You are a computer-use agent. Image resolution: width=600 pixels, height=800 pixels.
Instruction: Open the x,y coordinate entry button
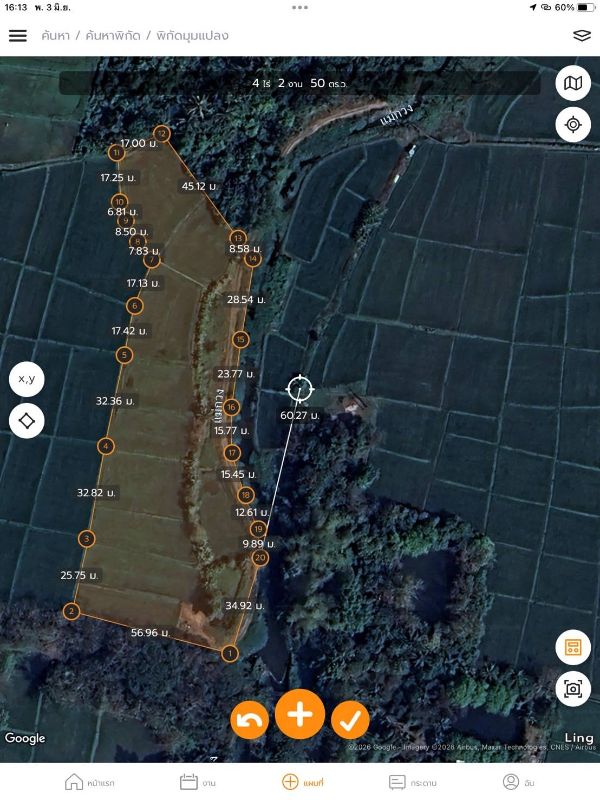(27, 379)
